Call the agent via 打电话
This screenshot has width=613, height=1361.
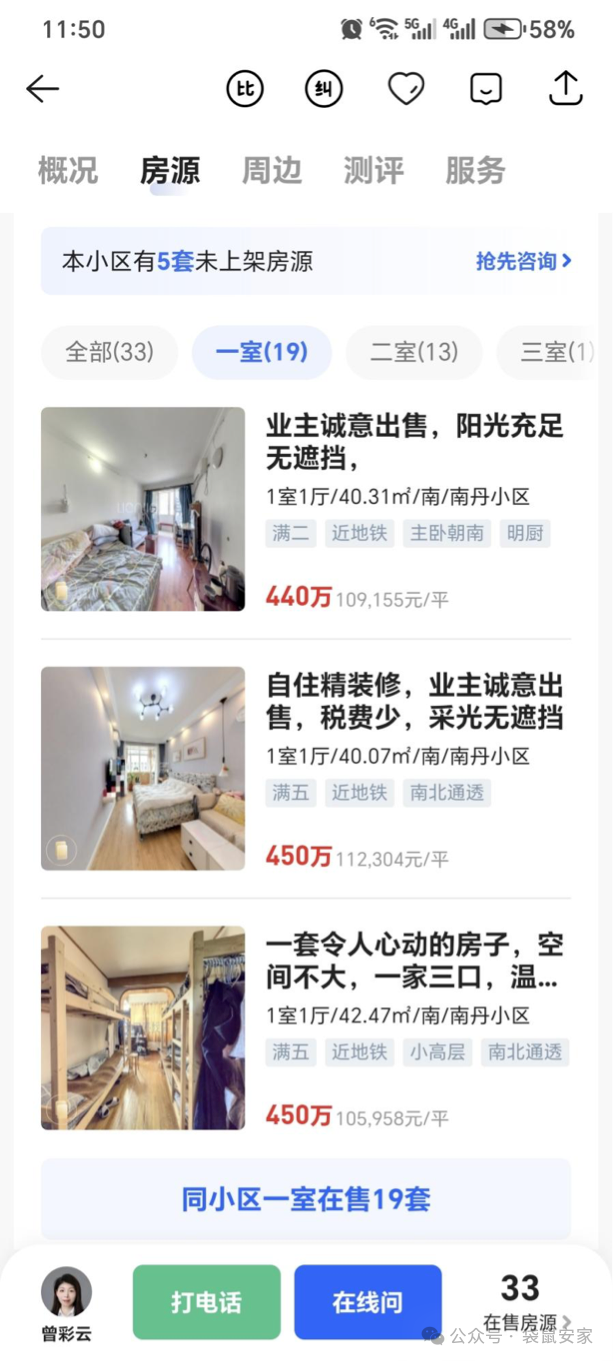coord(206,1302)
